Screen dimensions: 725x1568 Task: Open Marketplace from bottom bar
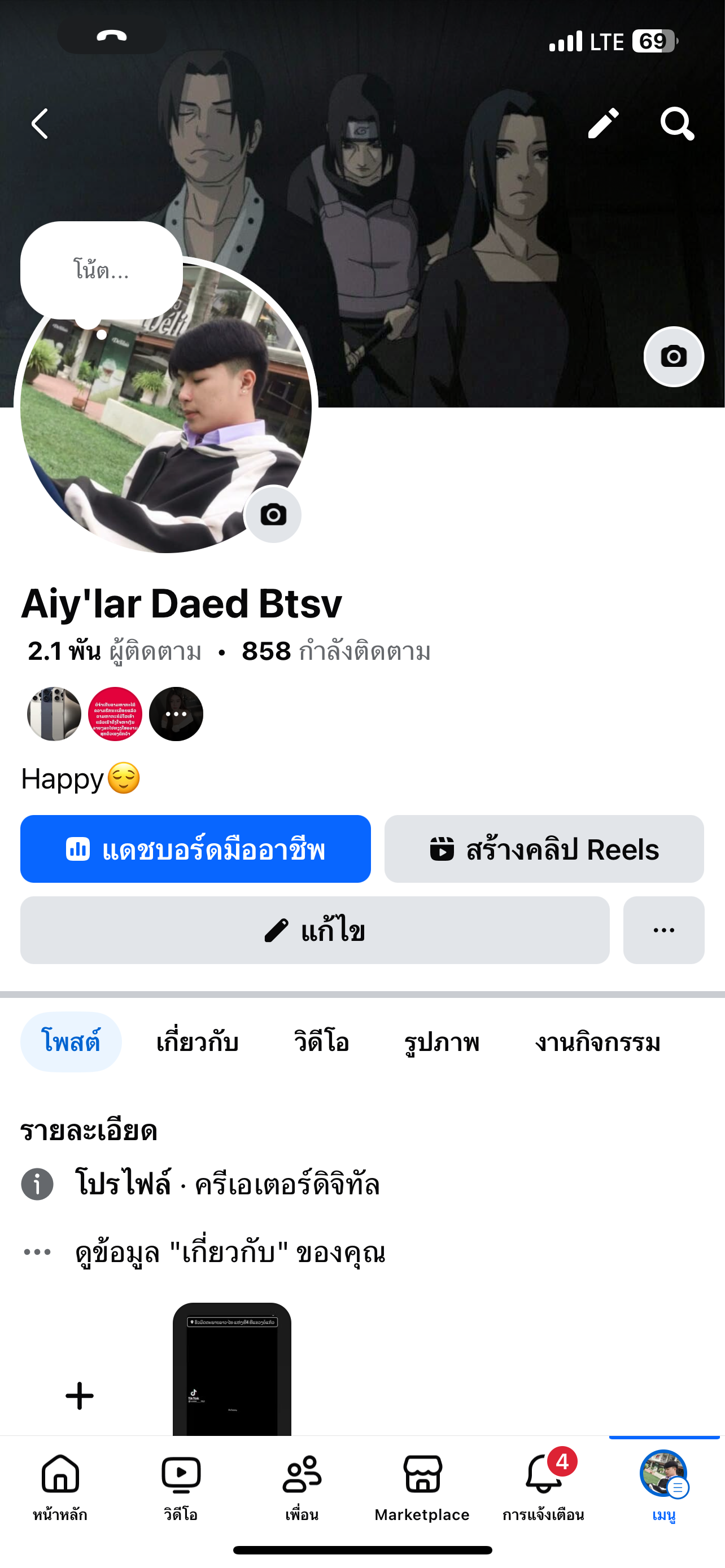click(422, 1485)
